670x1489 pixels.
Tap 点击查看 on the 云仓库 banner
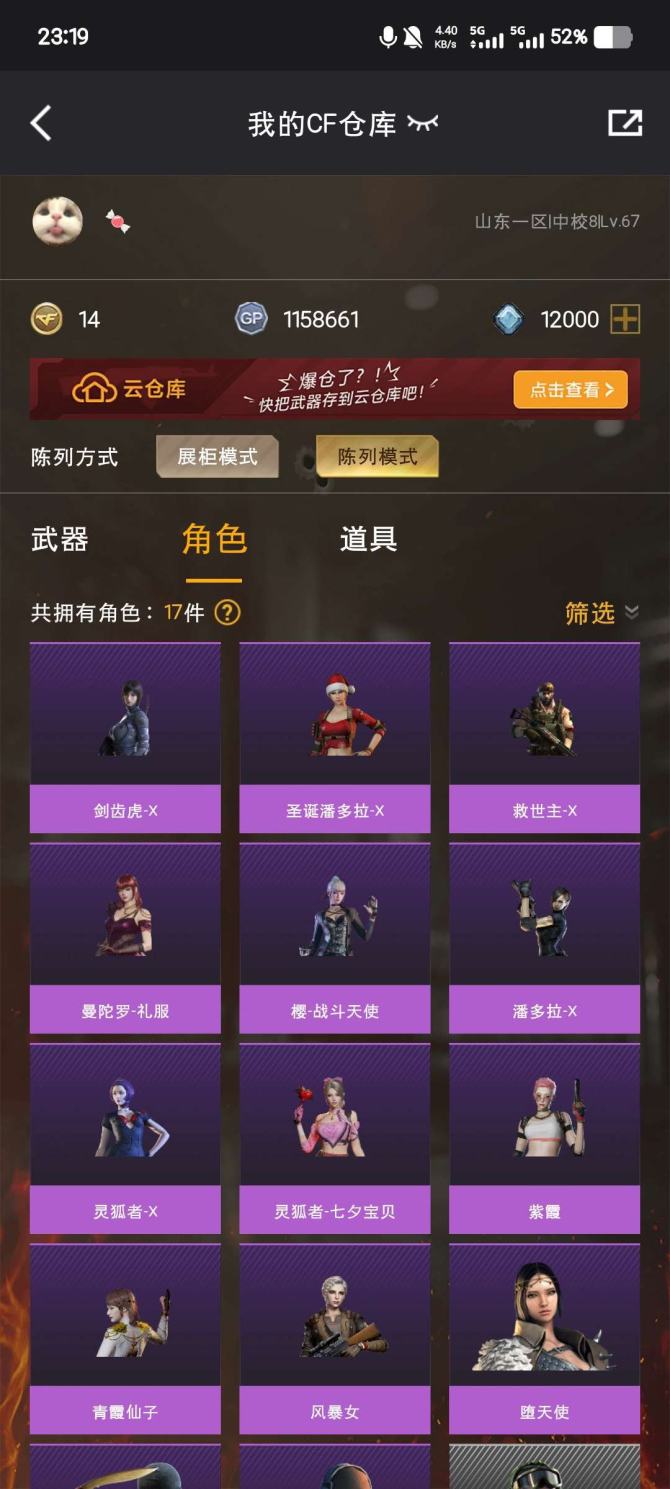570,390
